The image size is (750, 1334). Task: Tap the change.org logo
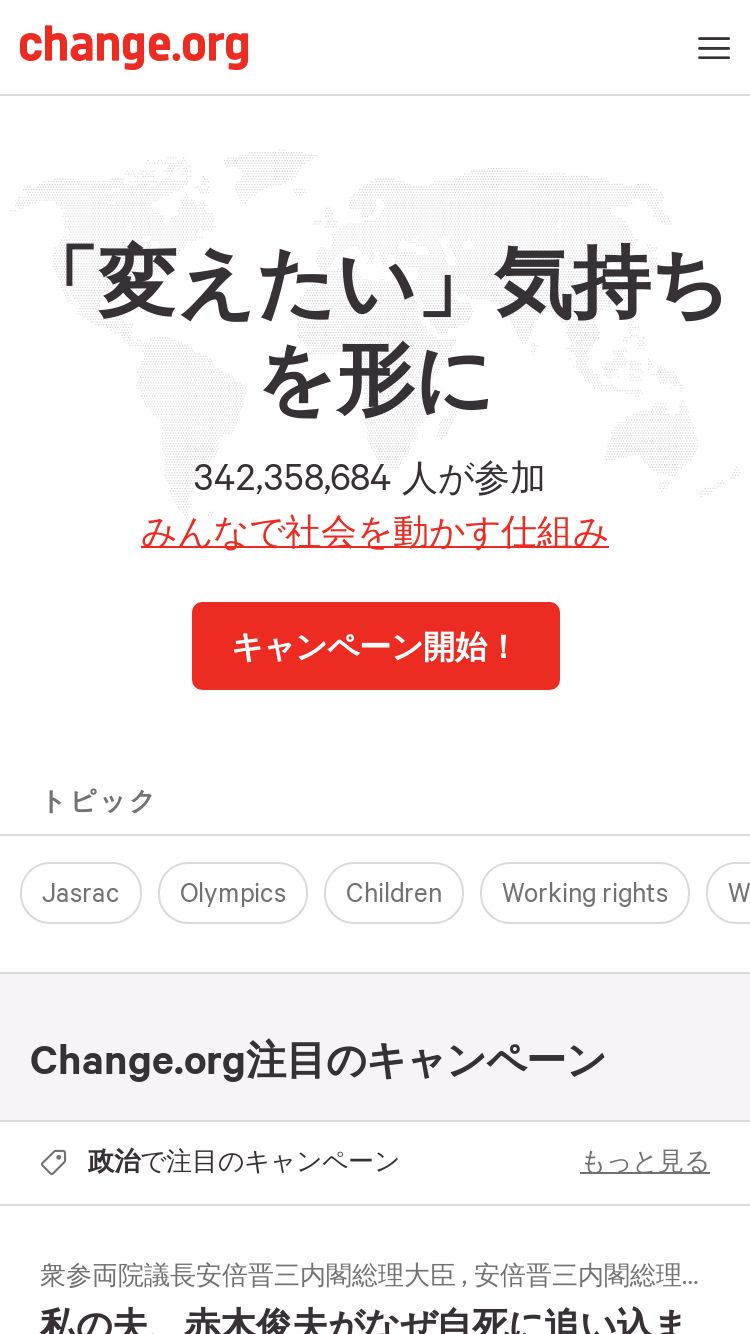pyautogui.click(x=134, y=47)
